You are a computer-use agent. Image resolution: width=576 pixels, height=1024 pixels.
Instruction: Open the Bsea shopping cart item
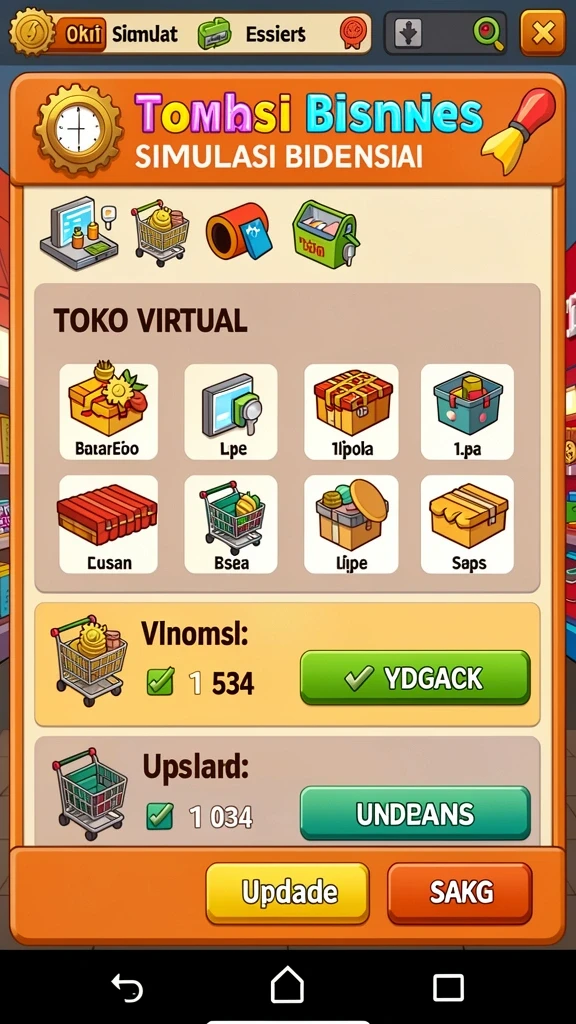pos(231,524)
